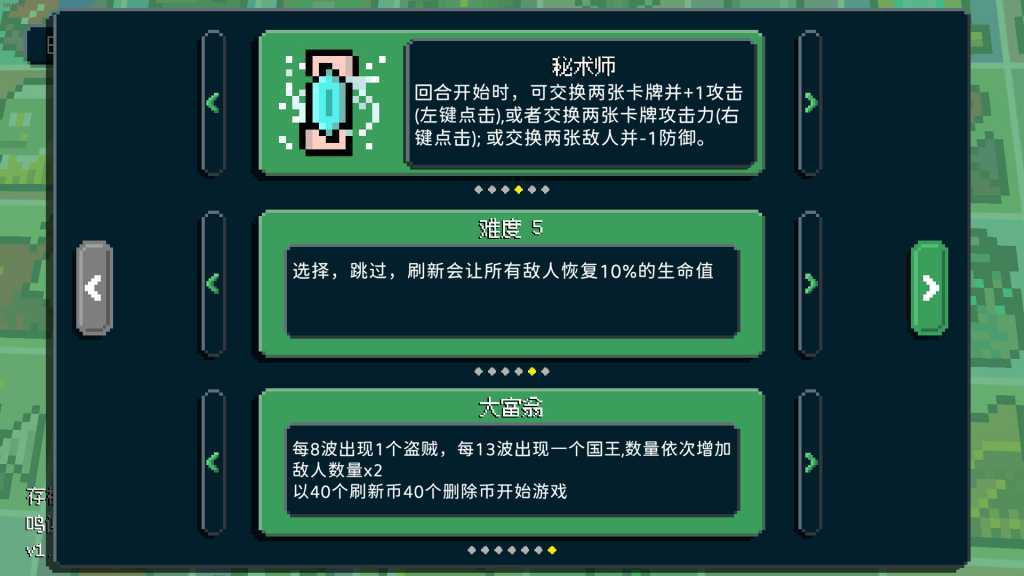Switch to next mode after 大富翁
The width and height of the screenshot is (1024, 576).
pos(810,462)
